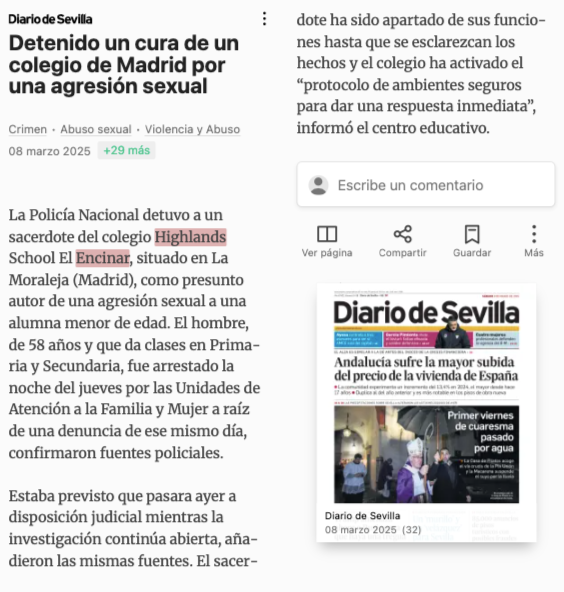Open the Más options
Screen dimensions: 564x592
pyautogui.click(x=534, y=242)
